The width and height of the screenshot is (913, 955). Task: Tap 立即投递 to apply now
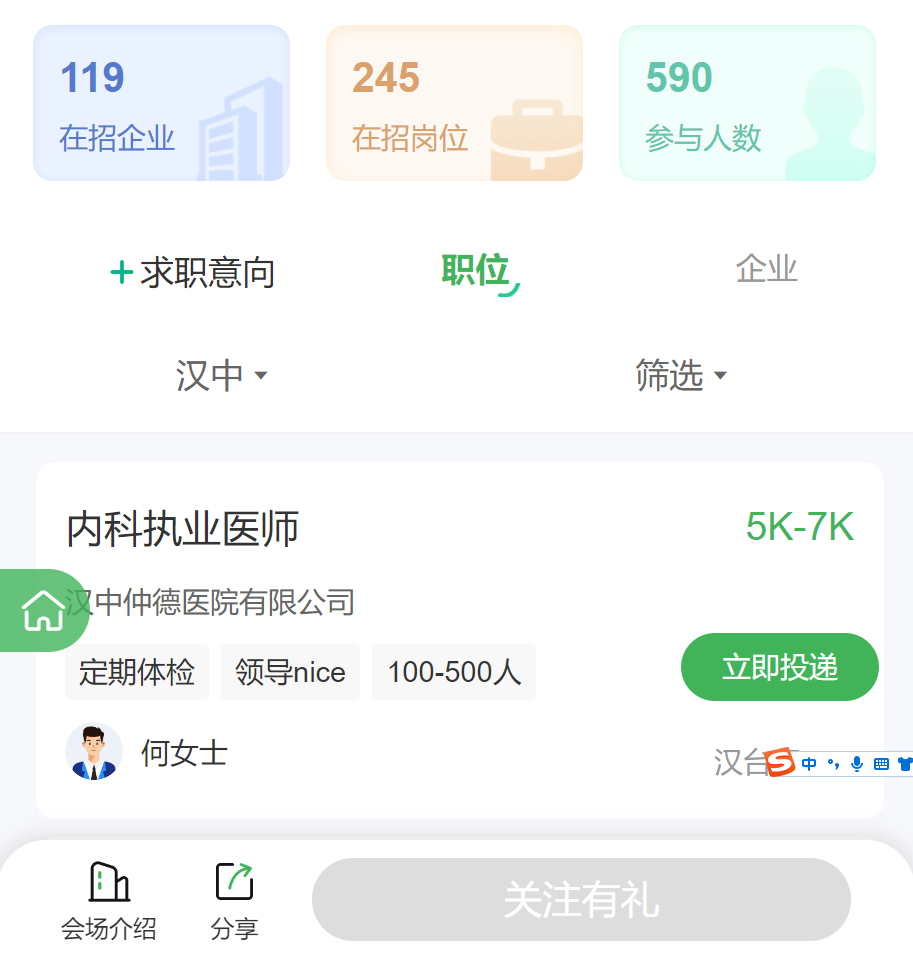[x=779, y=667]
